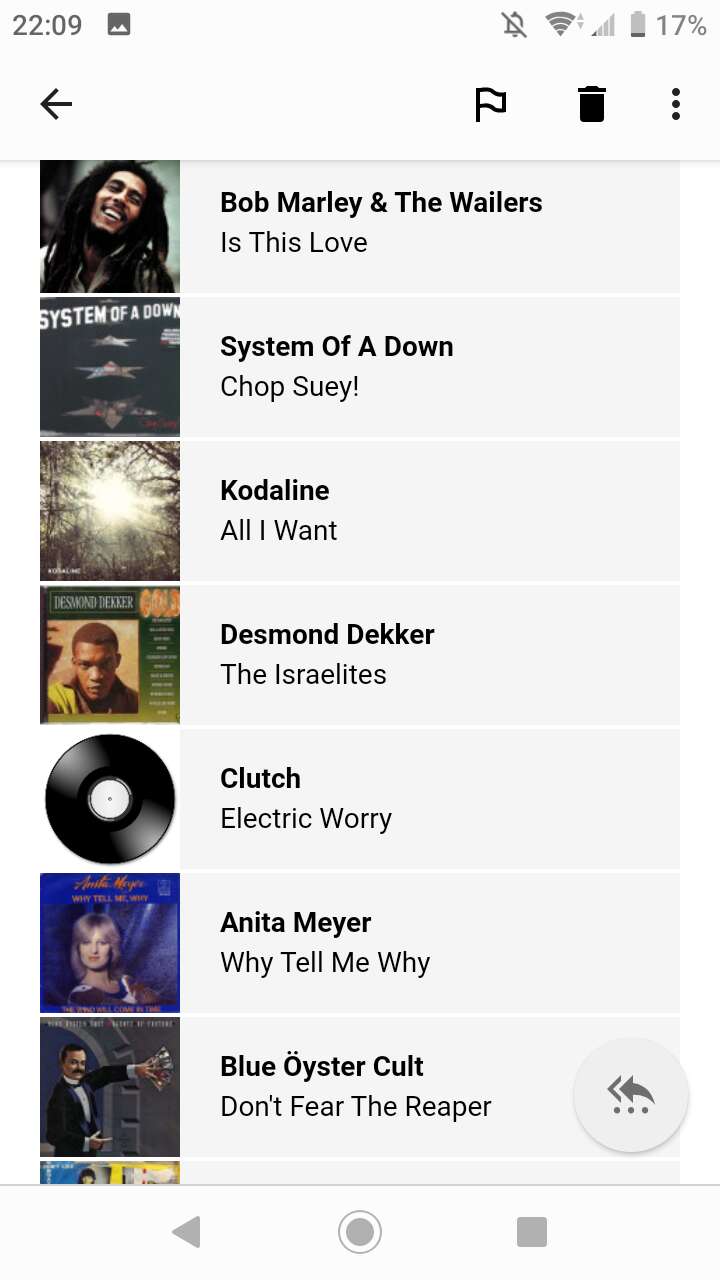Open Kodaline All I Want
720x1280 pixels.
tap(360, 511)
